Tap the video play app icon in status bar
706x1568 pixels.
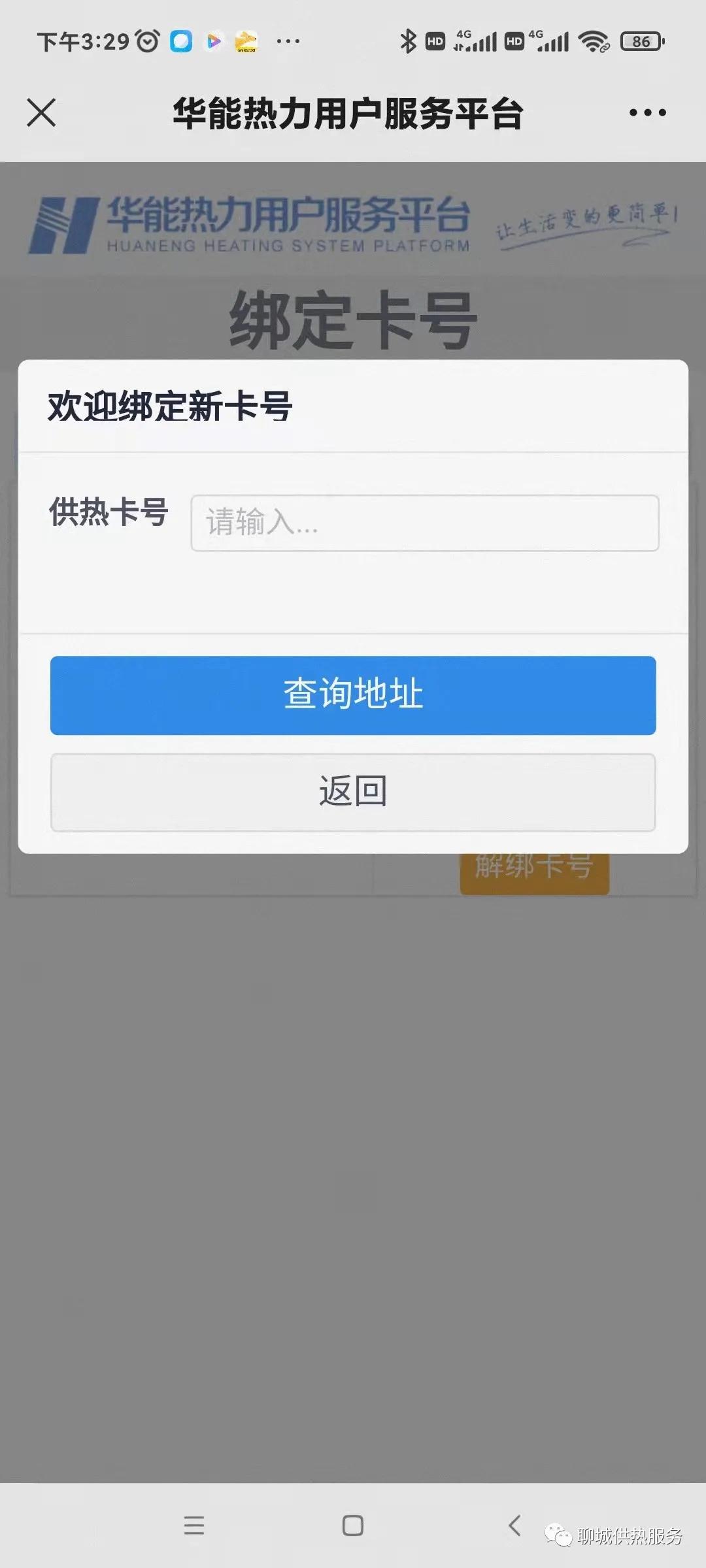click(x=212, y=42)
